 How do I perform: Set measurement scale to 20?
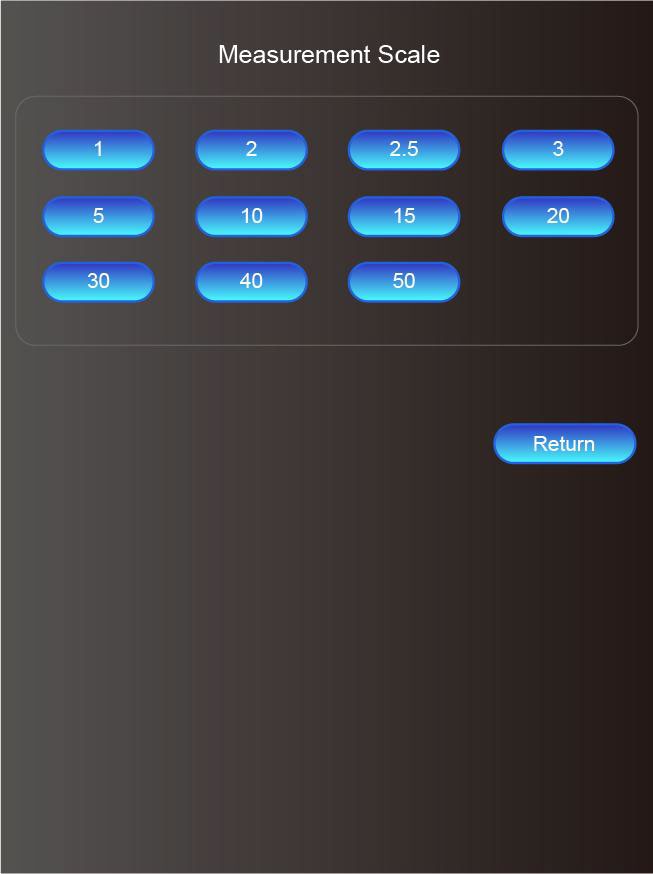(558, 216)
